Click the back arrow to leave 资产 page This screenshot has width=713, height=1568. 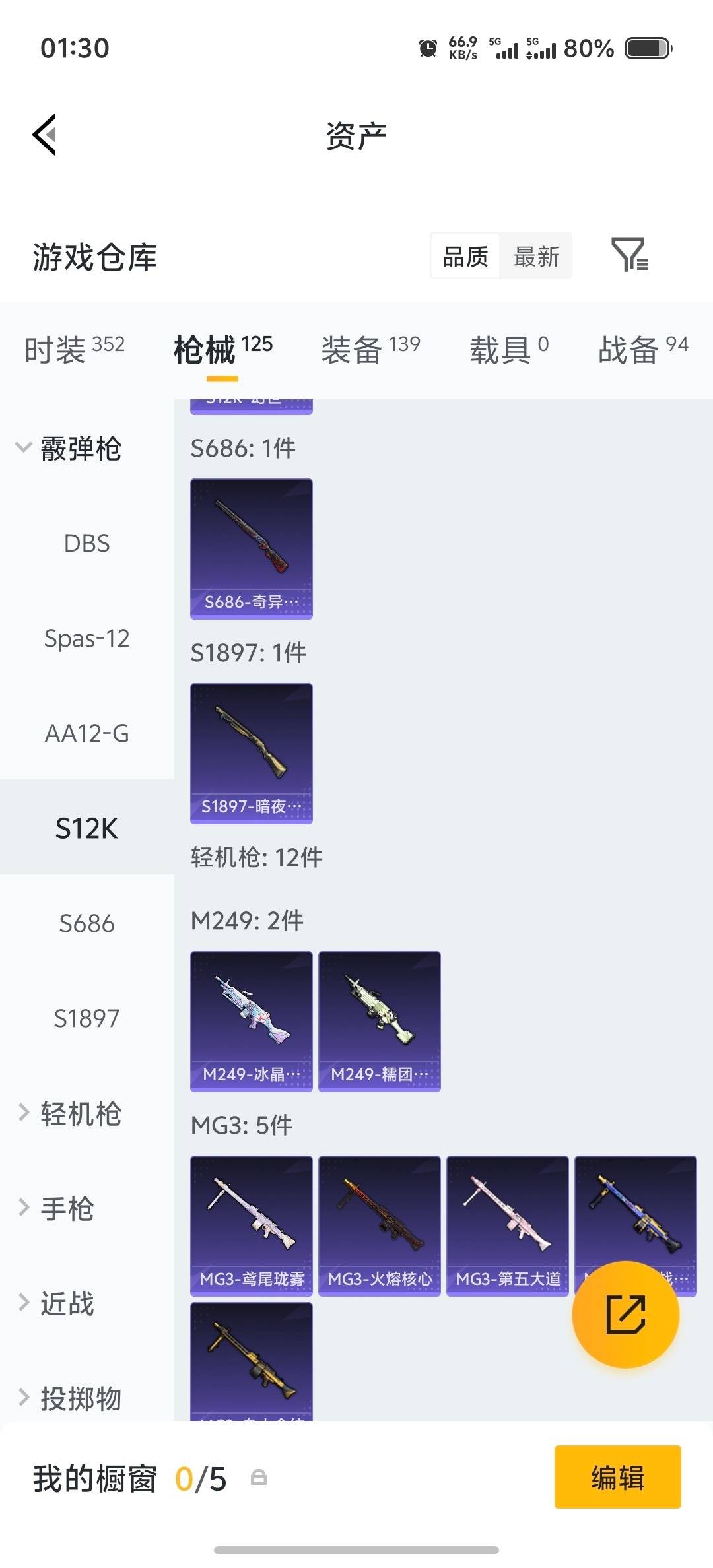(44, 134)
